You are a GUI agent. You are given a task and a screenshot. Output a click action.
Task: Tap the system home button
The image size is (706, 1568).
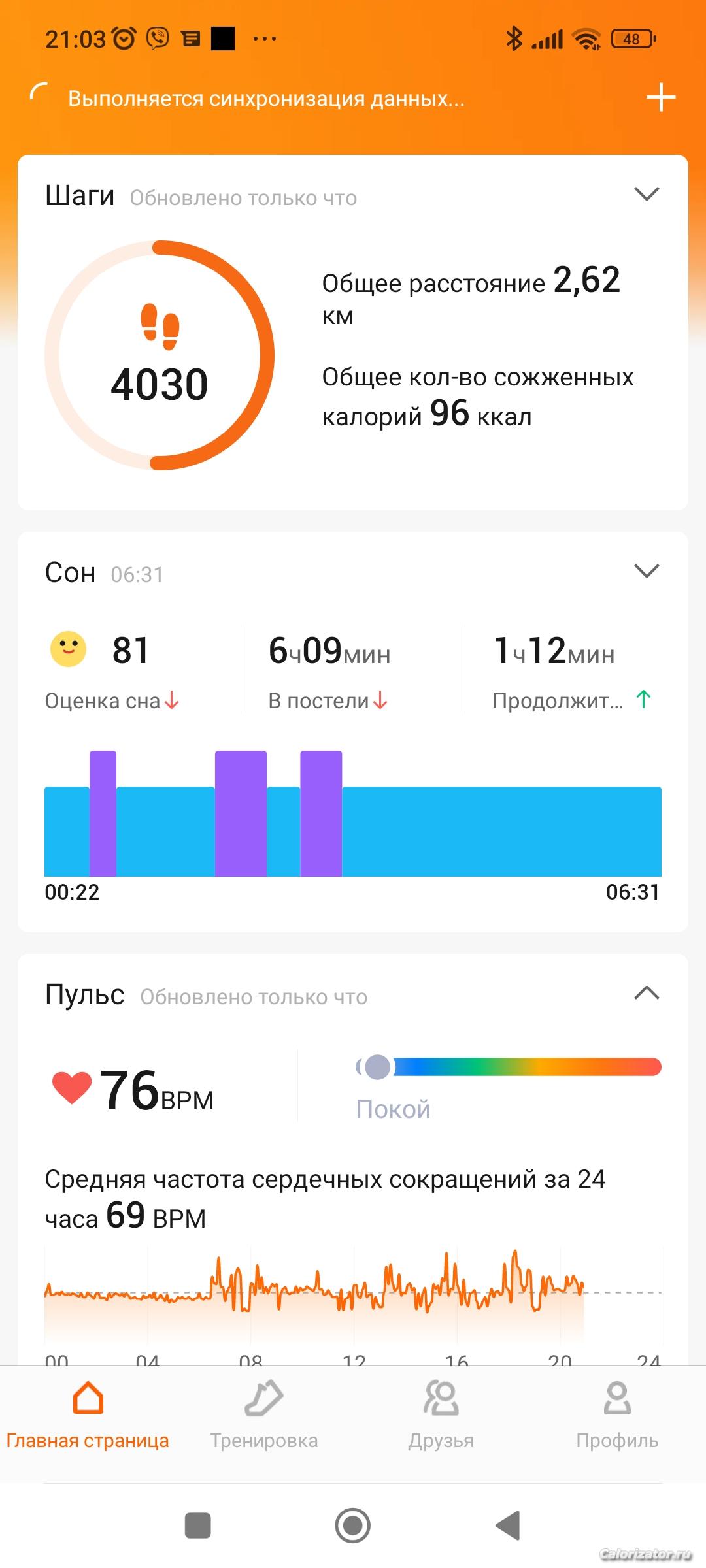click(353, 1526)
